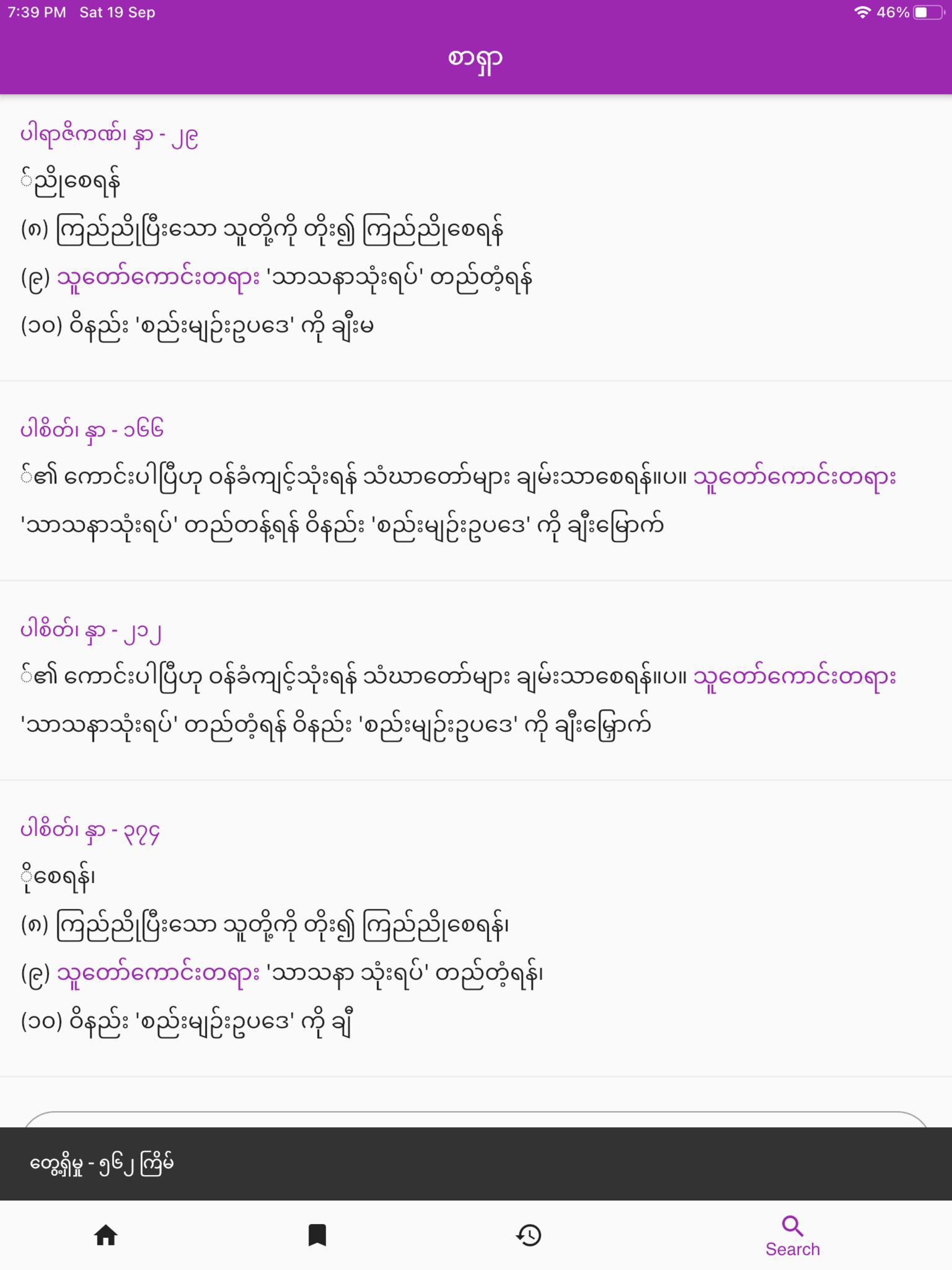The height and width of the screenshot is (1270, 952).
Task: Tap highlighted term သူတော်ကောင်းတရား in first result
Action: (x=158, y=278)
